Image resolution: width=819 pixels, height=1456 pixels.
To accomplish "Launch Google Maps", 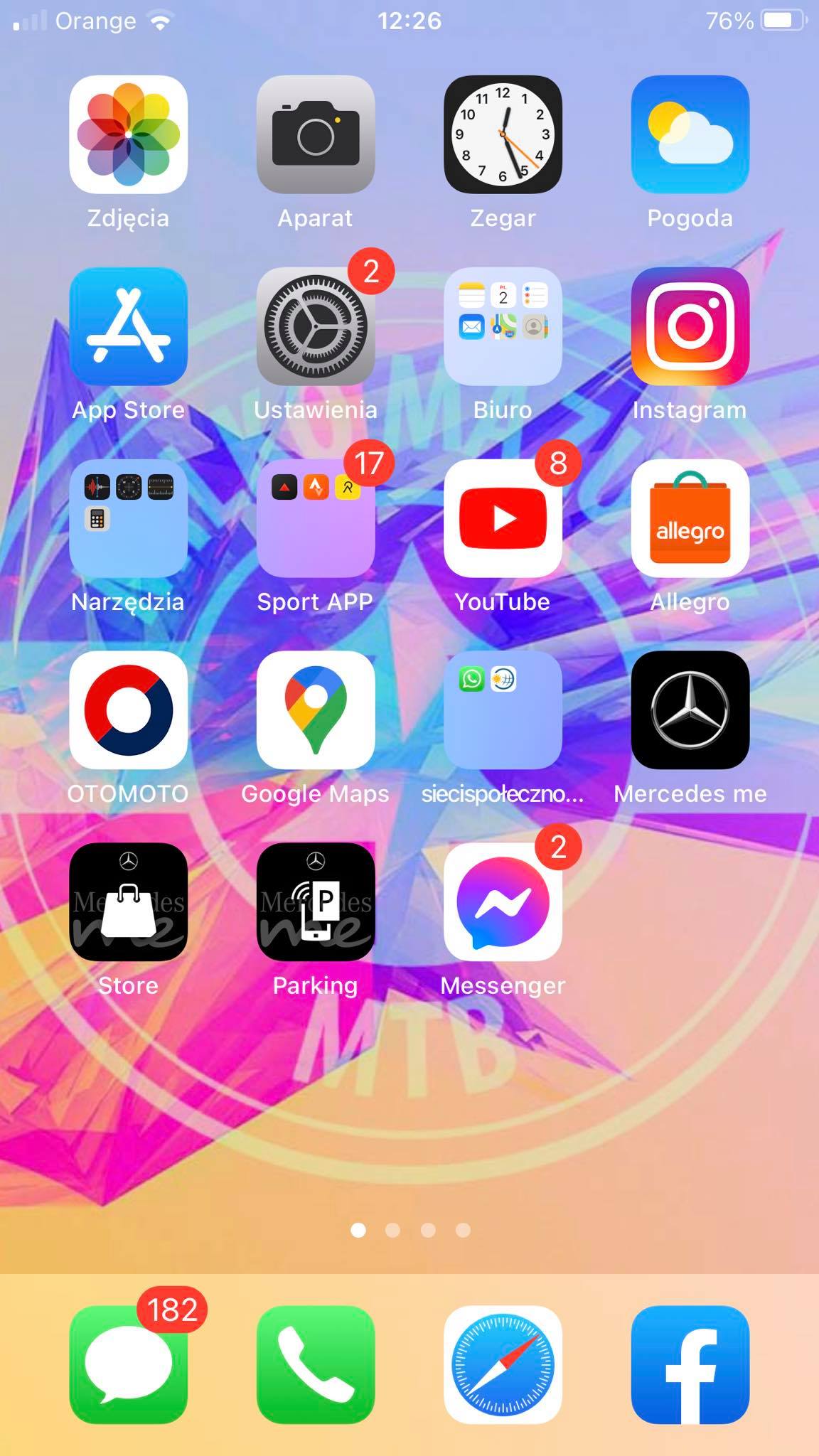I will [x=316, y=710].
